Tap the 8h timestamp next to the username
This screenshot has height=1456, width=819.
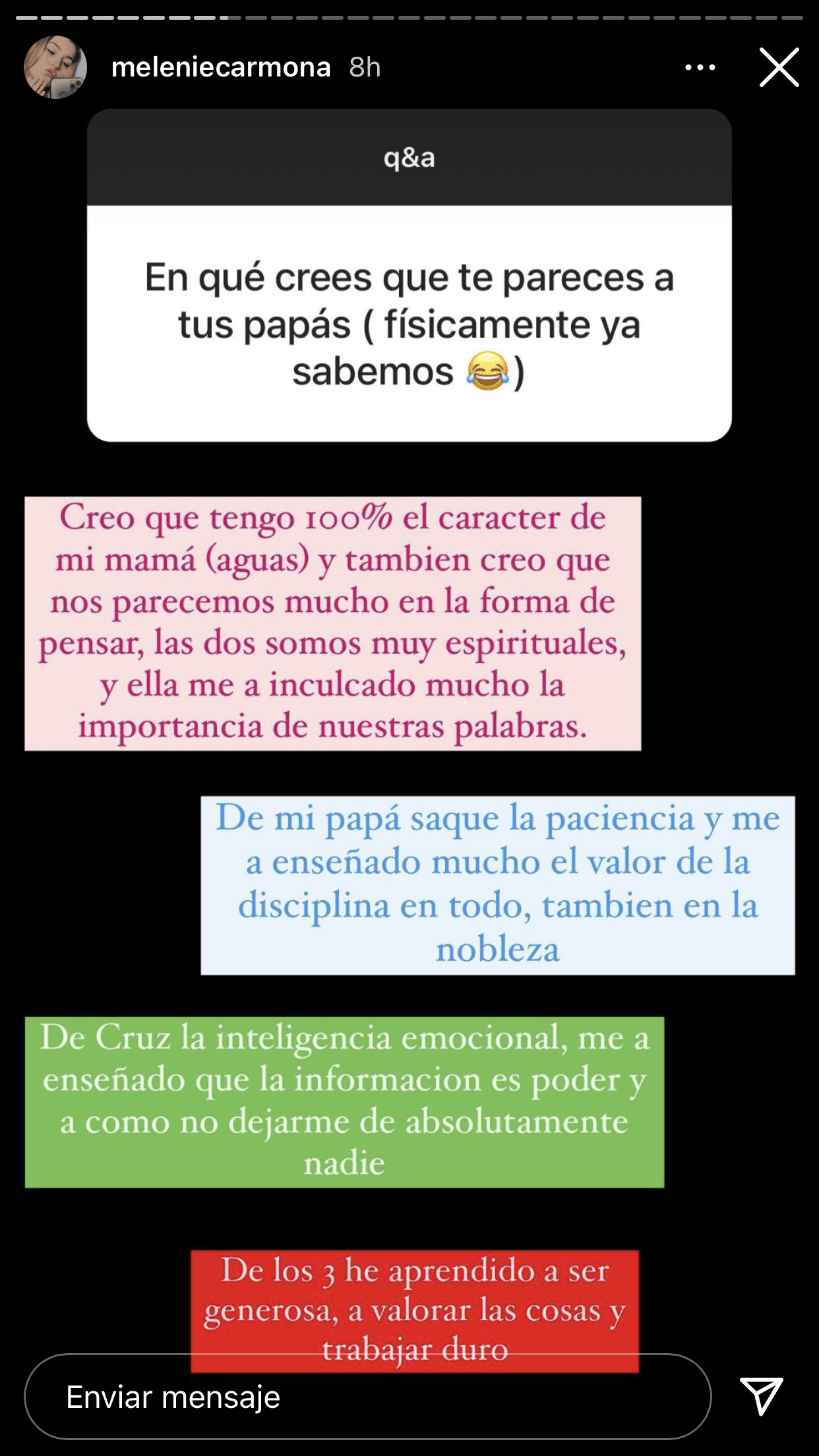(x=363, y=66)
